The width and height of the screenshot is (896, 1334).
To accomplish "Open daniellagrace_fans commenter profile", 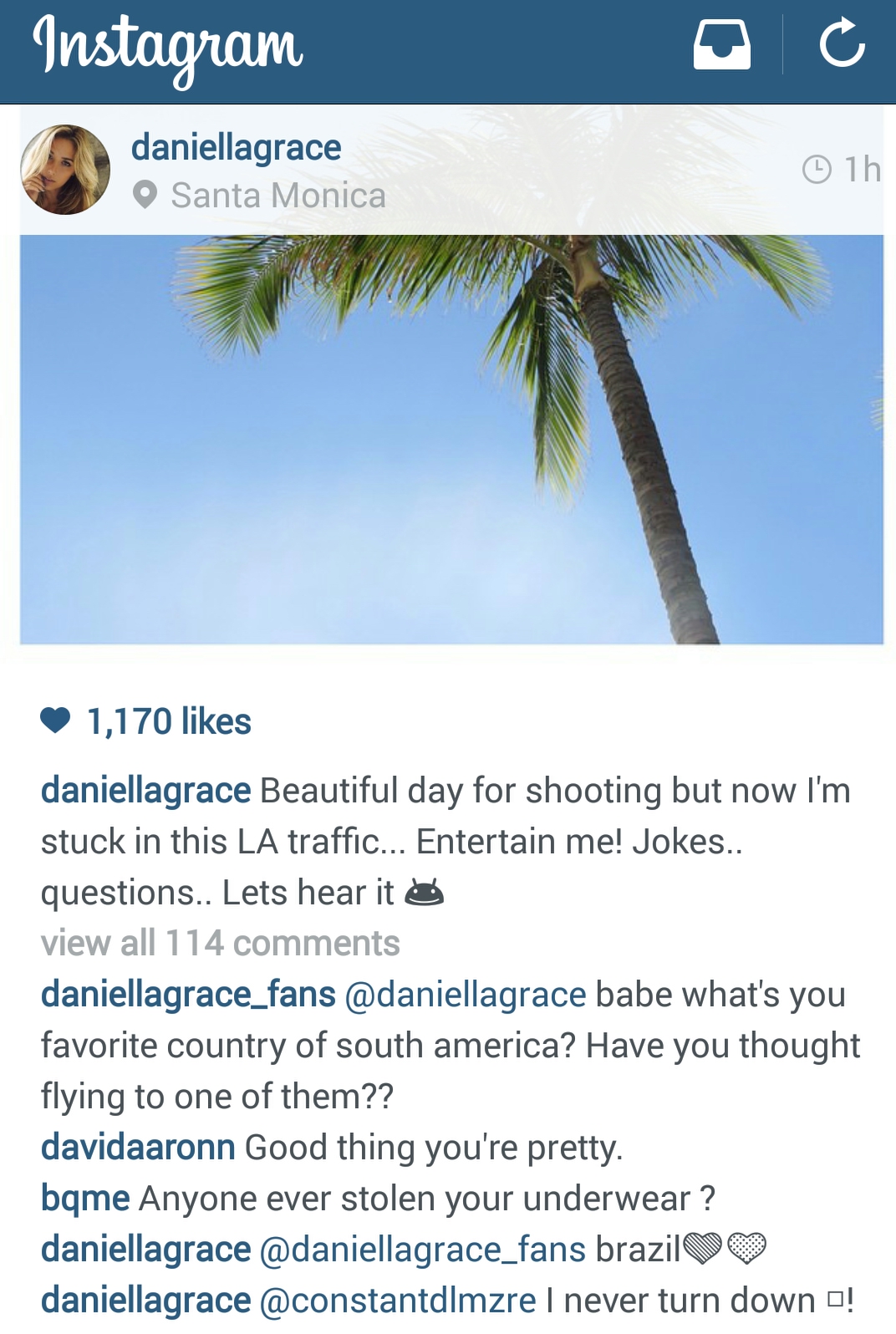I will (x=188, y=995).
